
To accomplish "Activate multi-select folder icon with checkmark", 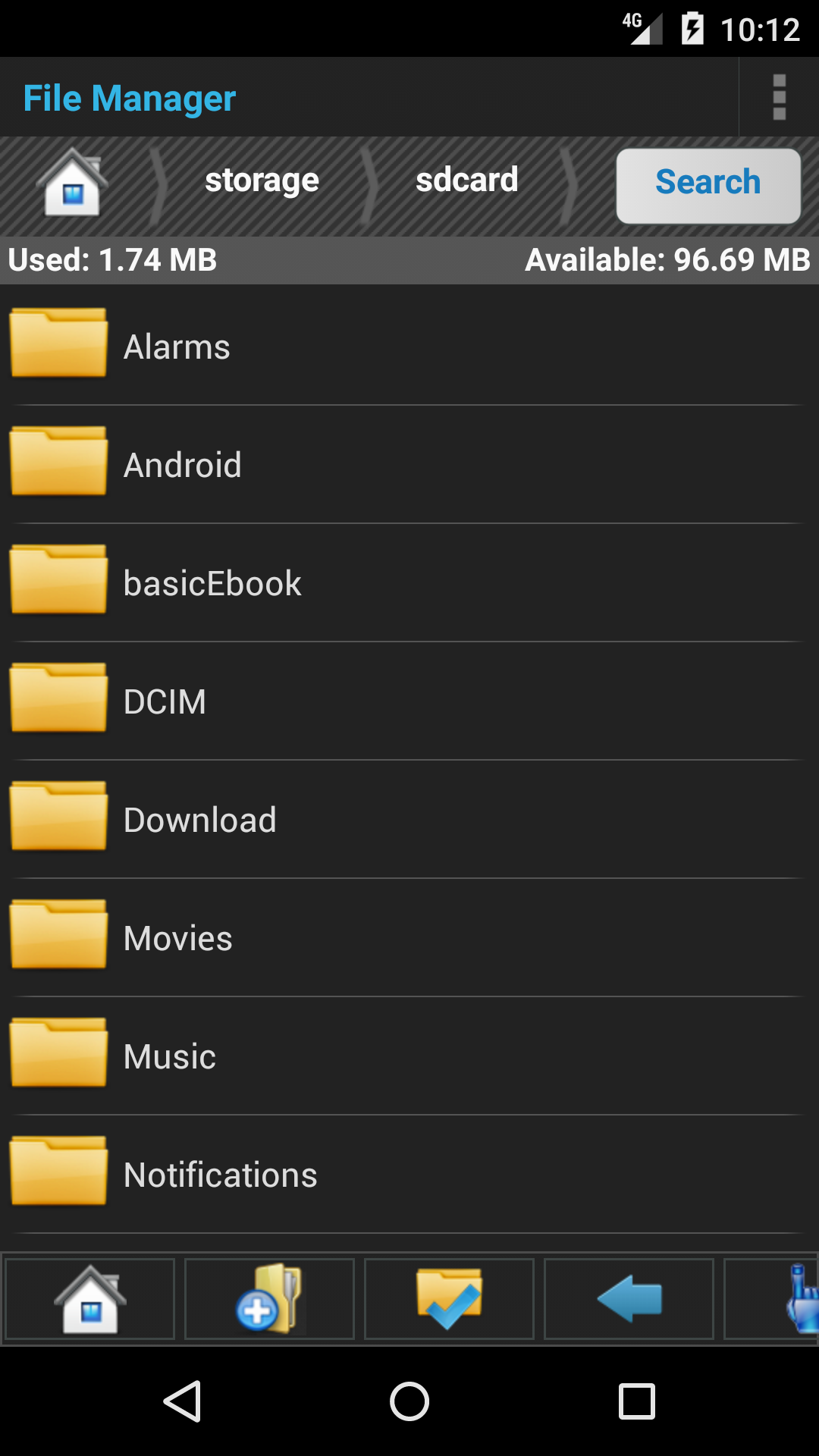I will 449,1299.
